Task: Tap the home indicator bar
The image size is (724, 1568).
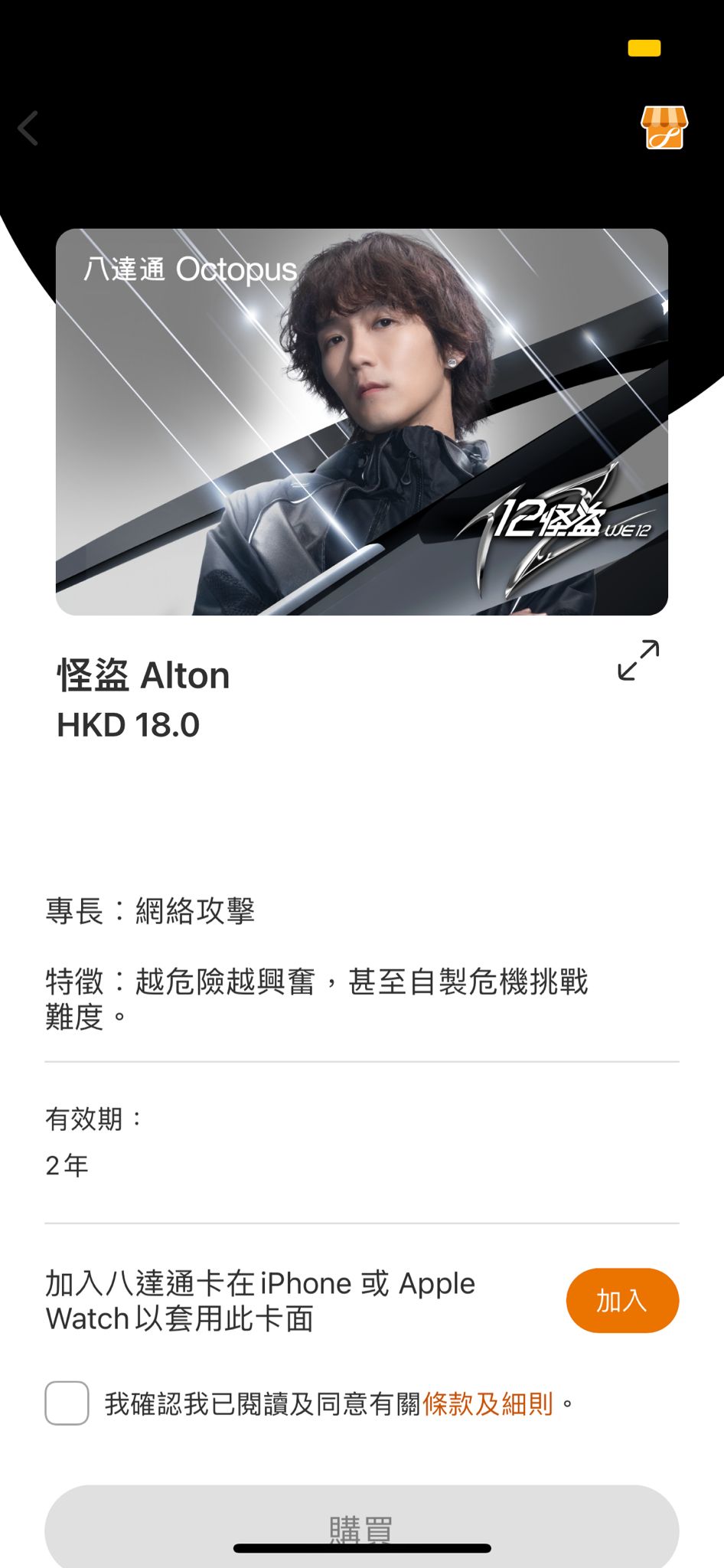Action: (362, 1543)
